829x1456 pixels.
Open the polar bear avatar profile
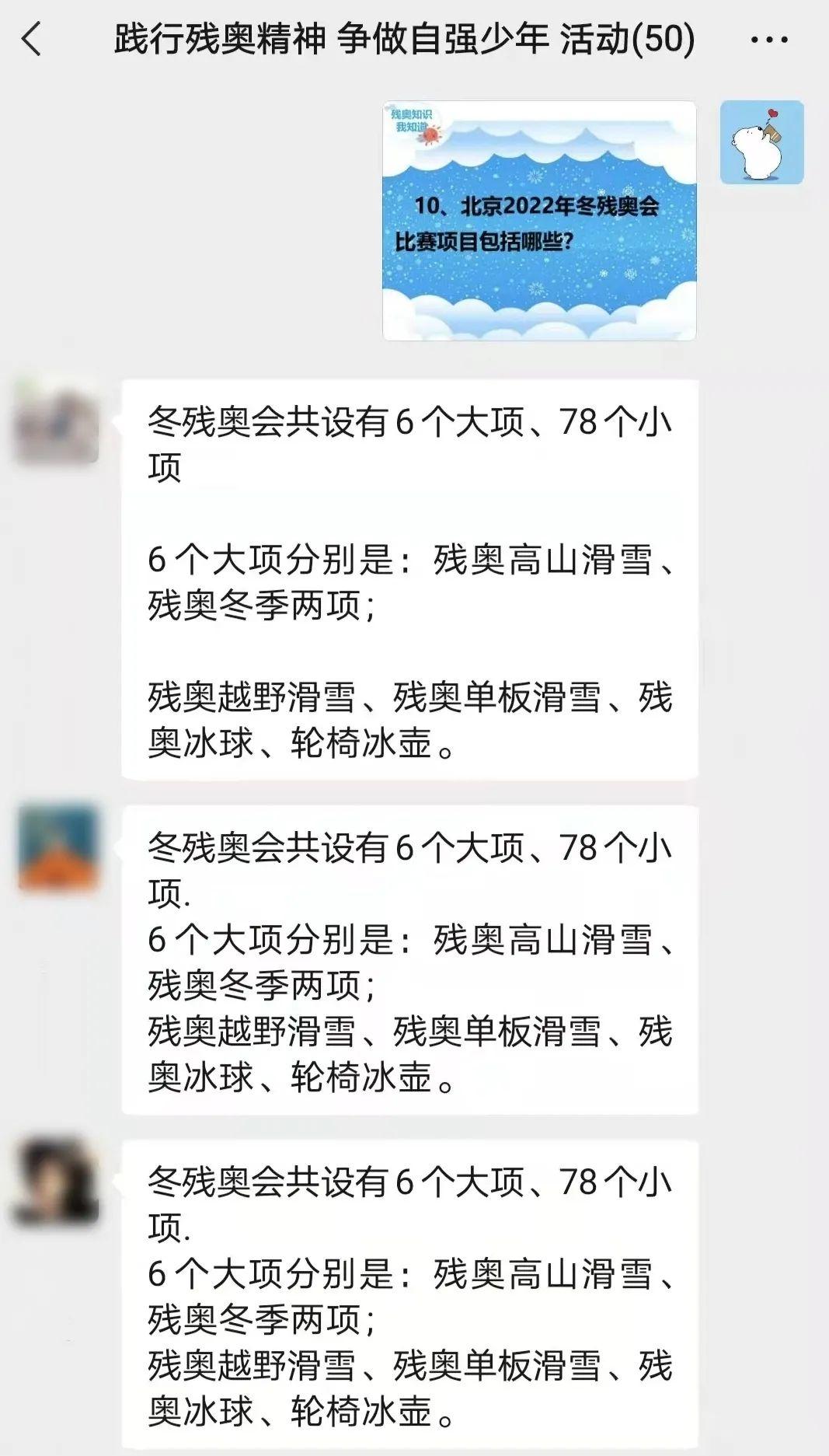(x=761, y=142)
